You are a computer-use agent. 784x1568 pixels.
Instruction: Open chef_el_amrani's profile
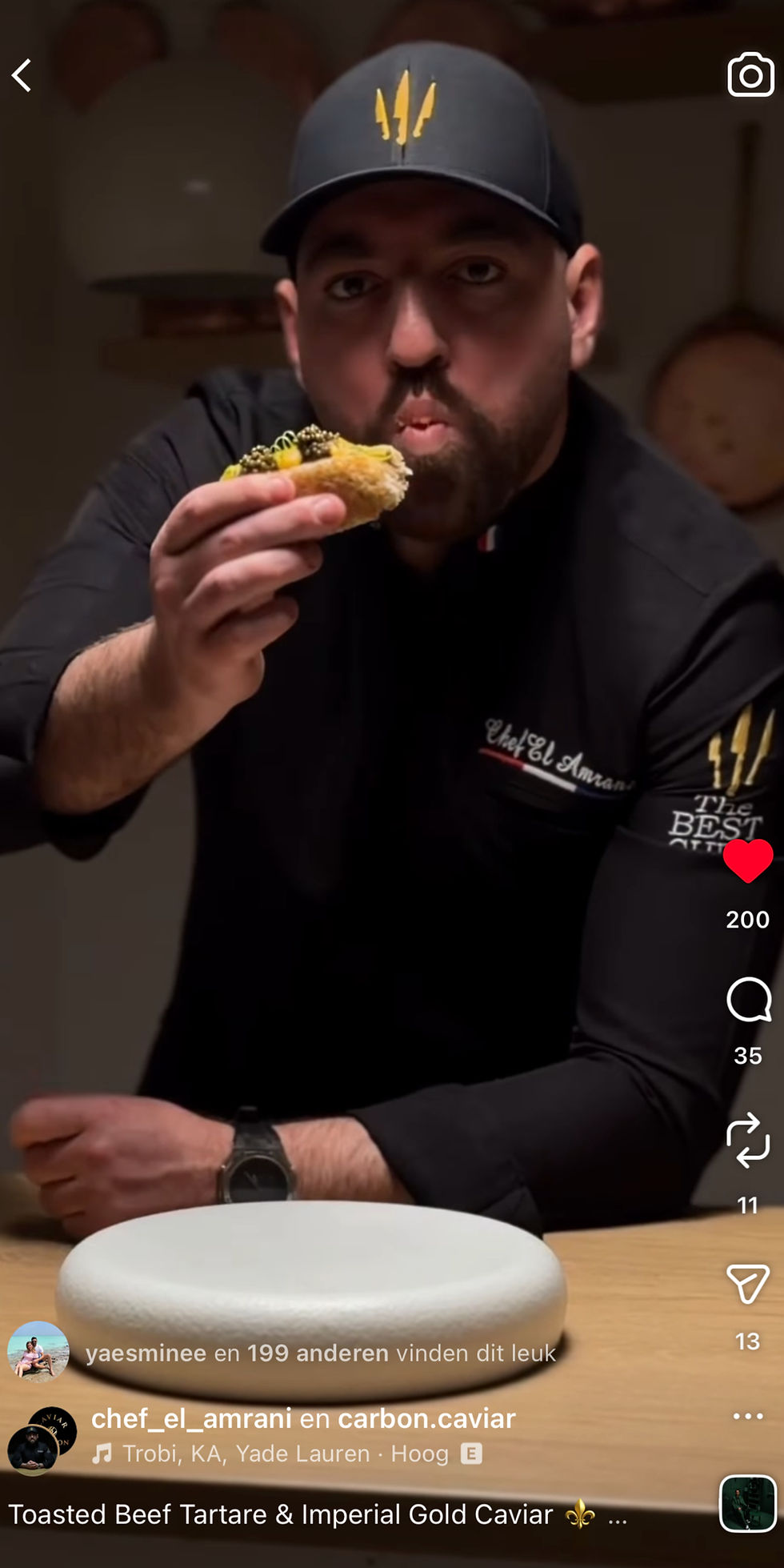[191, 1418]
